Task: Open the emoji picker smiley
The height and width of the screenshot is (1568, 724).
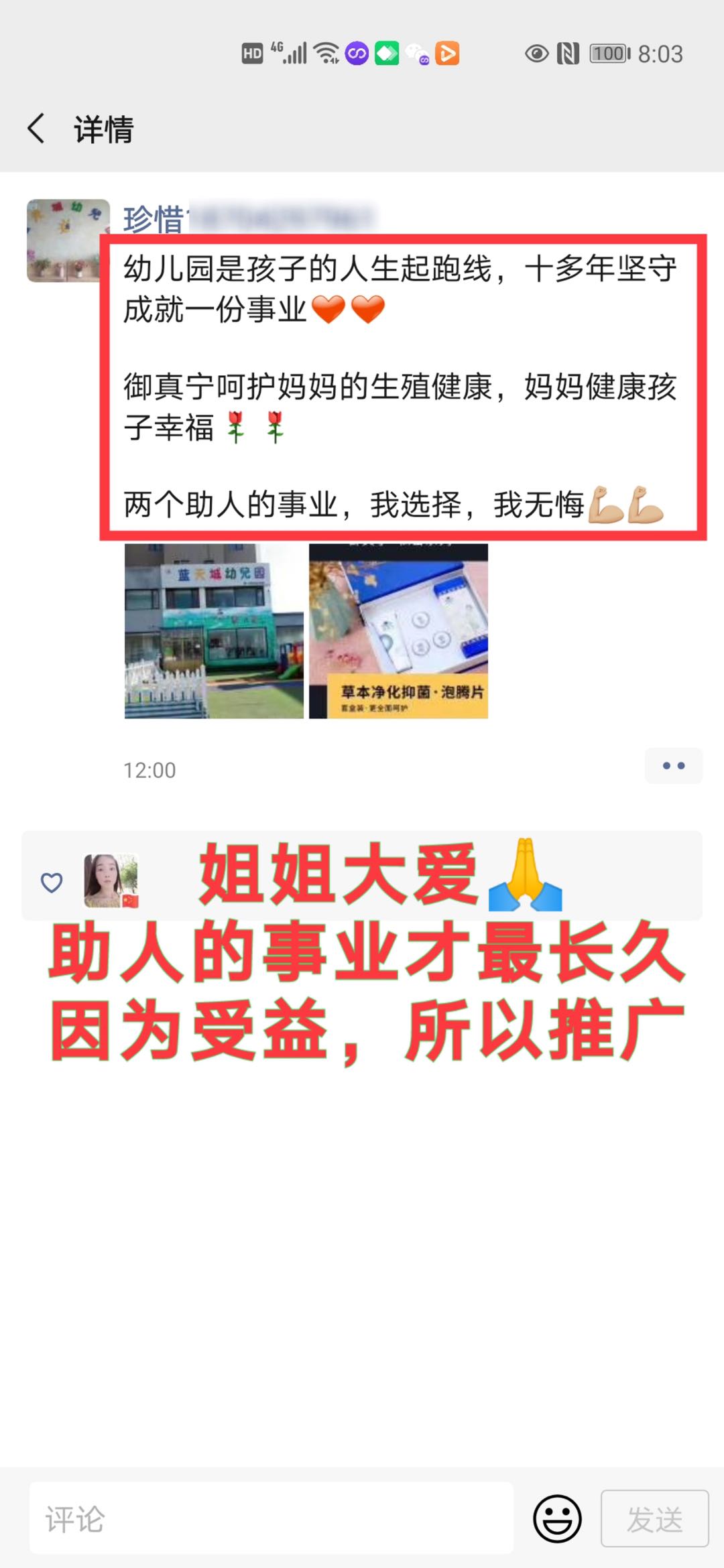Action: pos(556,1518)
